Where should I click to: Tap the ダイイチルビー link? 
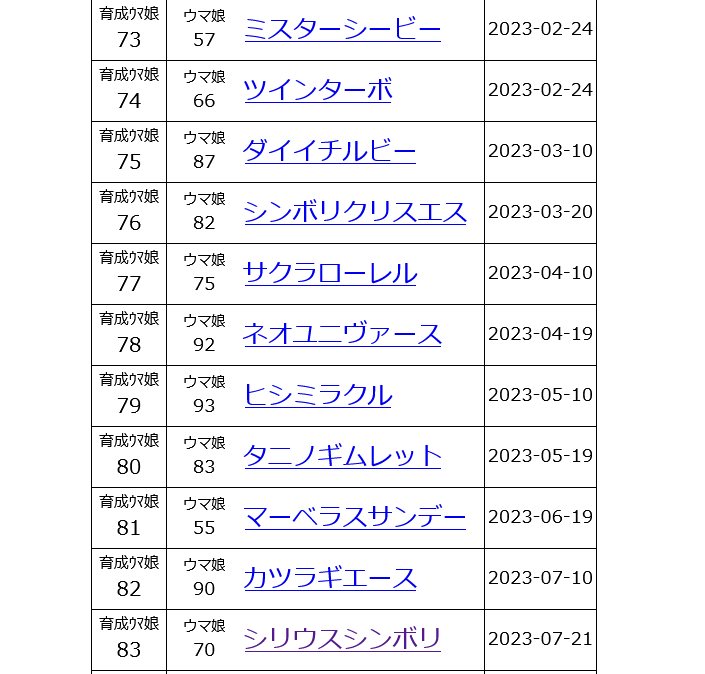(x=330, y=151)
